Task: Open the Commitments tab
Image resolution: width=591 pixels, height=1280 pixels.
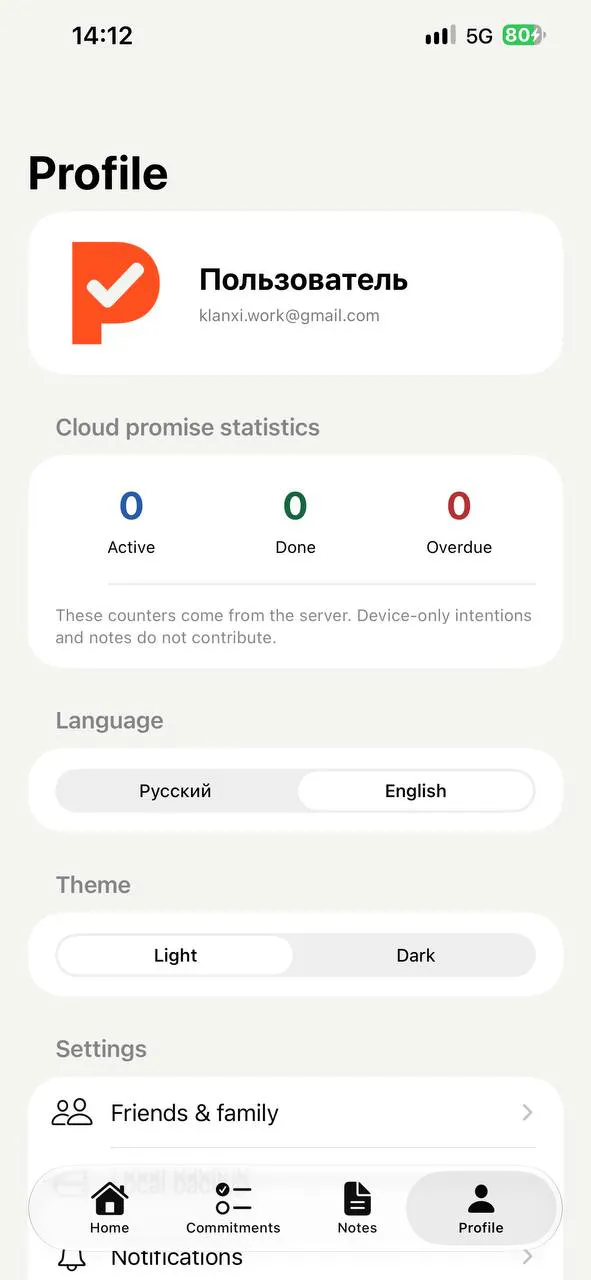Action: pos(233,1208)
